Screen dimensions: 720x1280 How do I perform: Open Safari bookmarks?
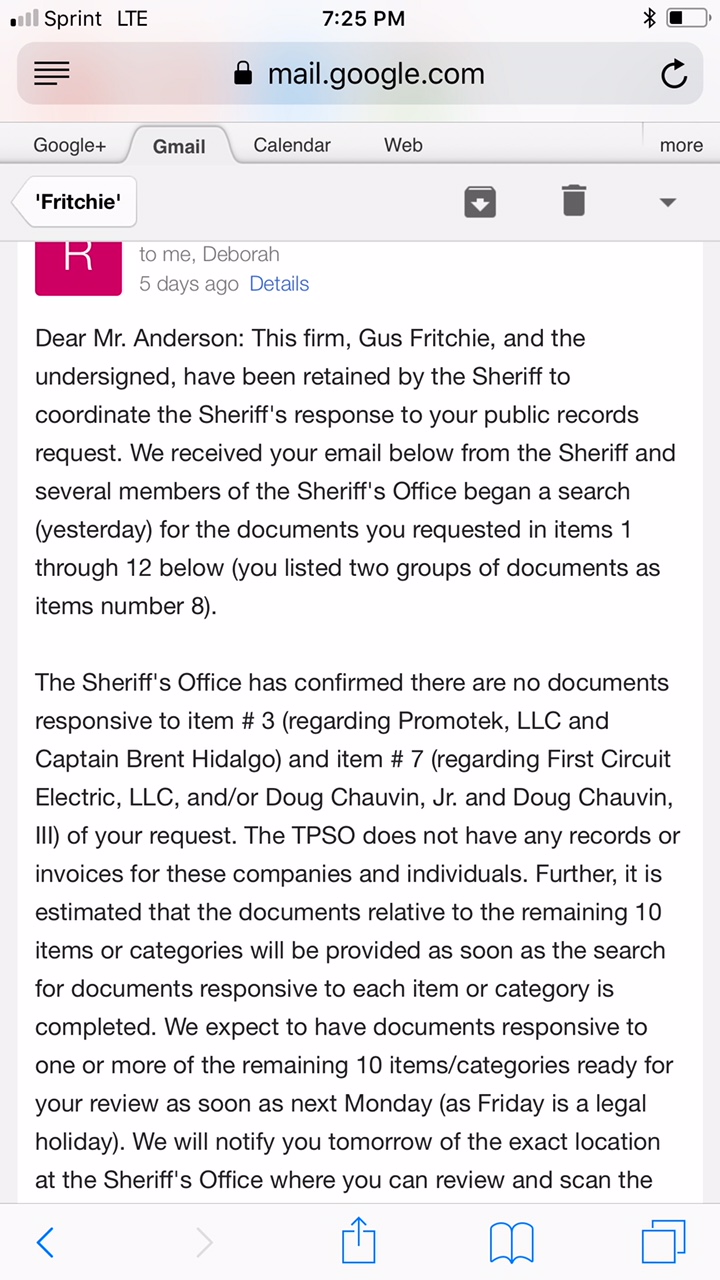[x=511, y=1243]
